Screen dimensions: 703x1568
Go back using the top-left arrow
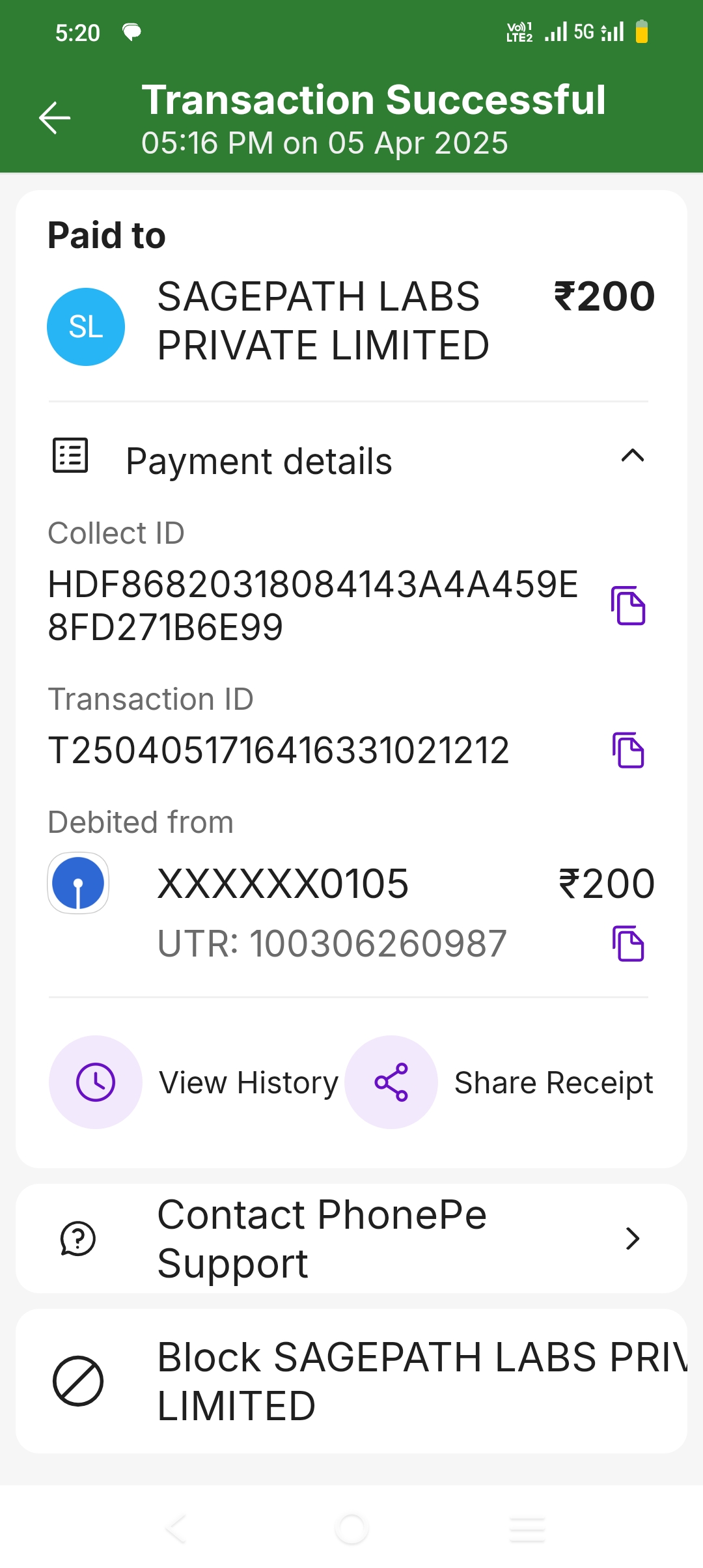pos(55,118)
